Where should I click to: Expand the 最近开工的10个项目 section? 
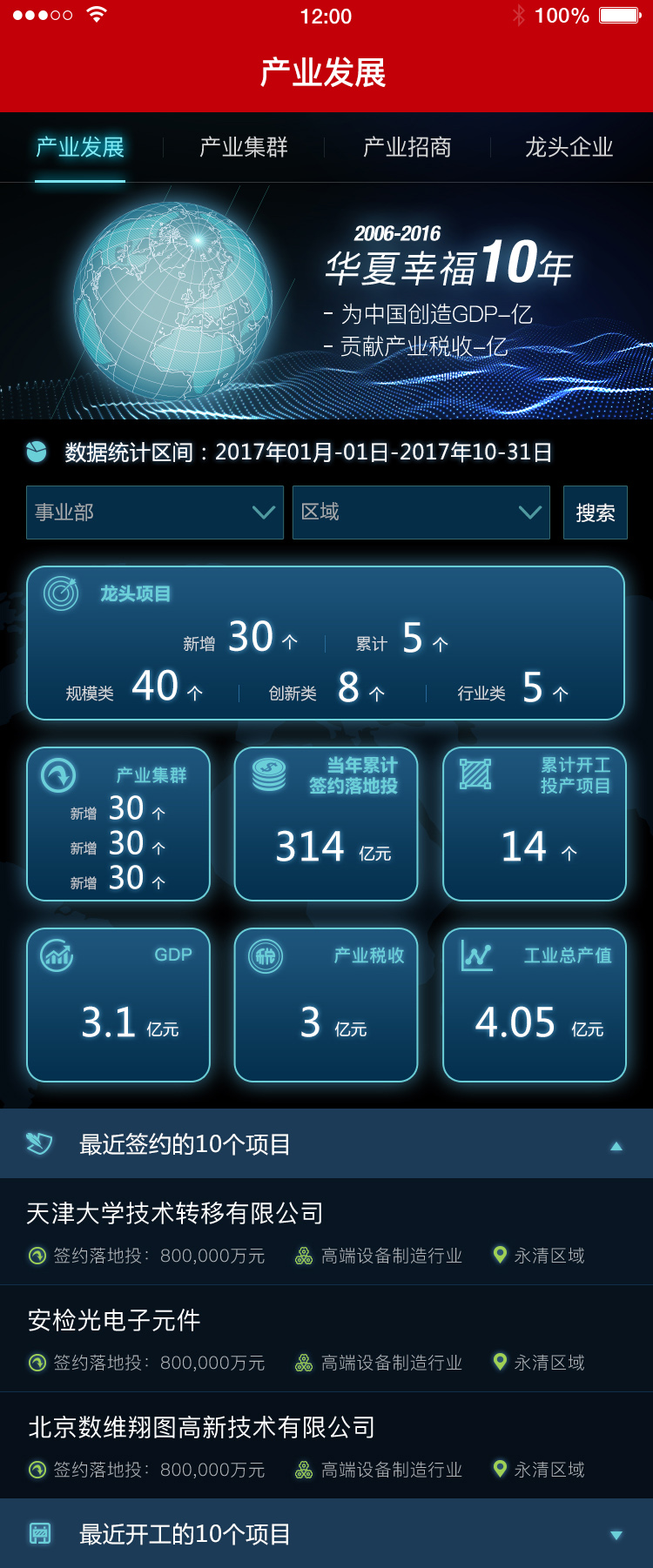[x=616, y=1535]
